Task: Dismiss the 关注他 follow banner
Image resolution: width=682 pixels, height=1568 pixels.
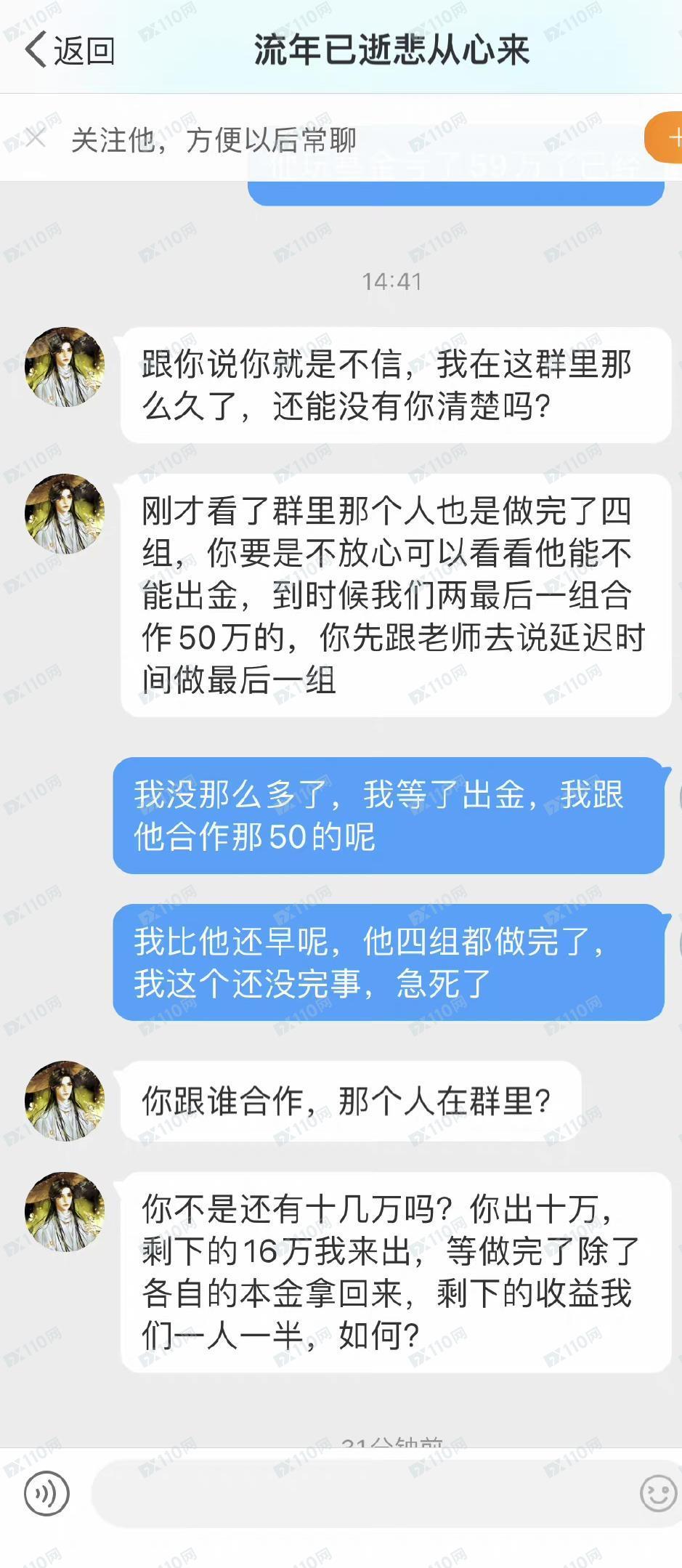Action: [35, 137]
